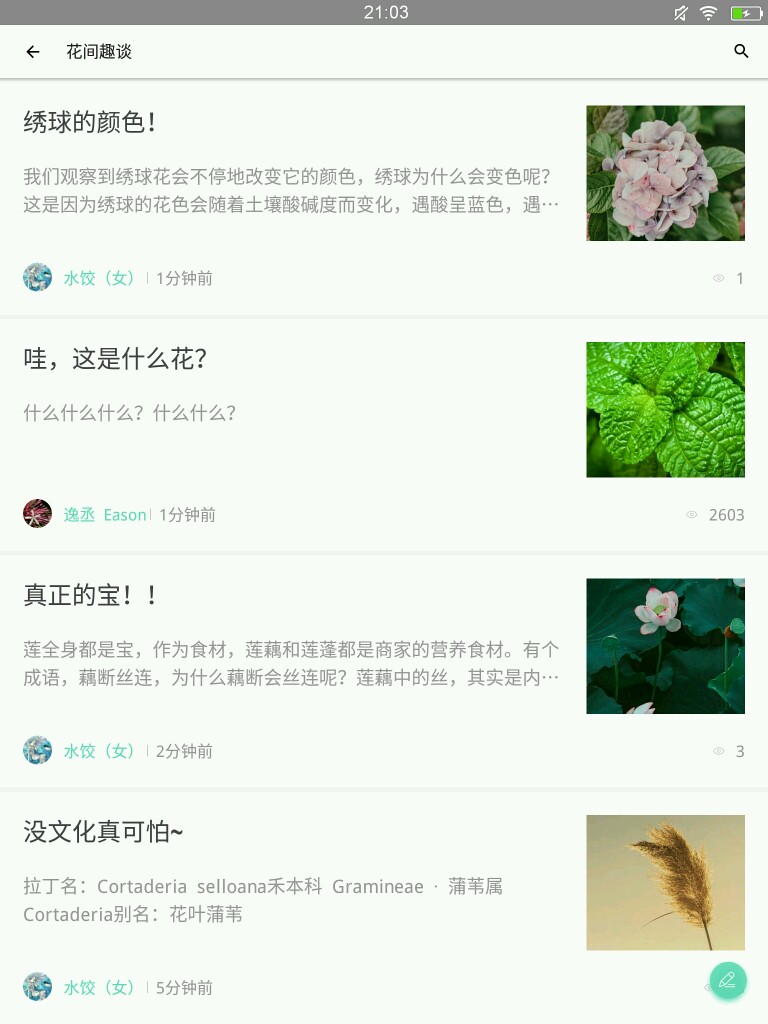Open the post 没文化真可怕~

click(103, 832)
